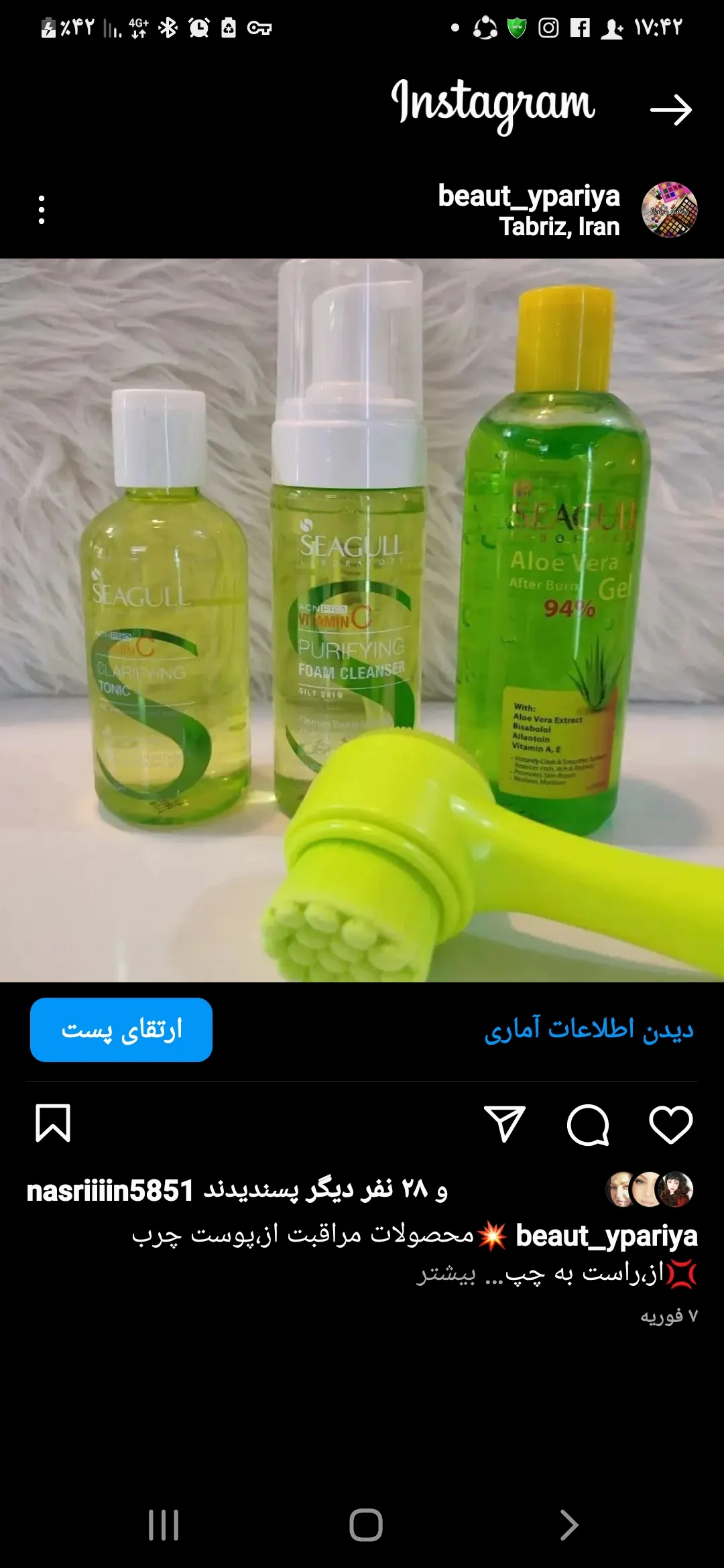This screenshot has height=1568, width=724.
Task: Open the system recent apps button
Action: click(164, 1525)
